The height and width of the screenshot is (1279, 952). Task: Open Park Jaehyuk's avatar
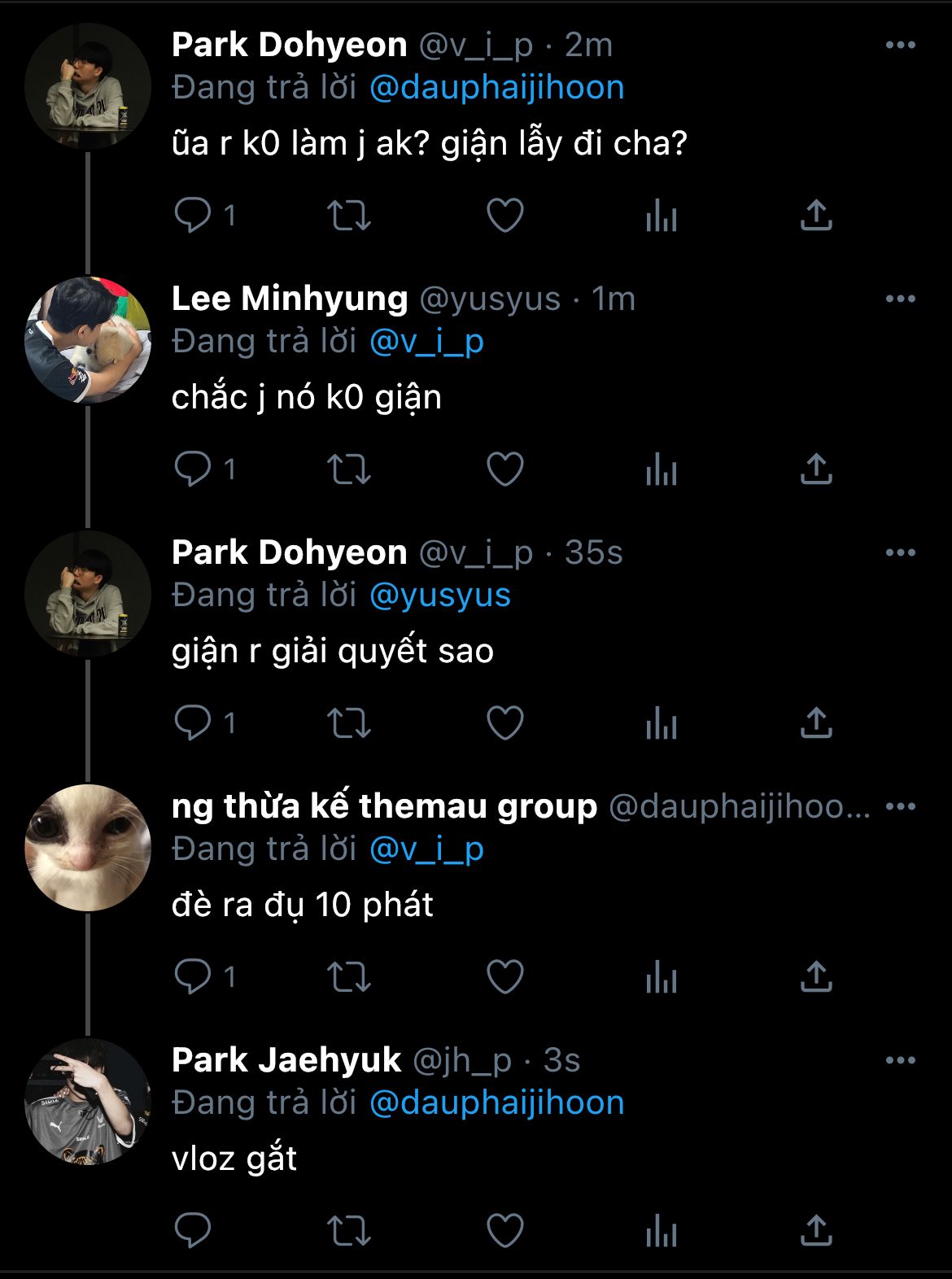click(x=88, y=1102)
